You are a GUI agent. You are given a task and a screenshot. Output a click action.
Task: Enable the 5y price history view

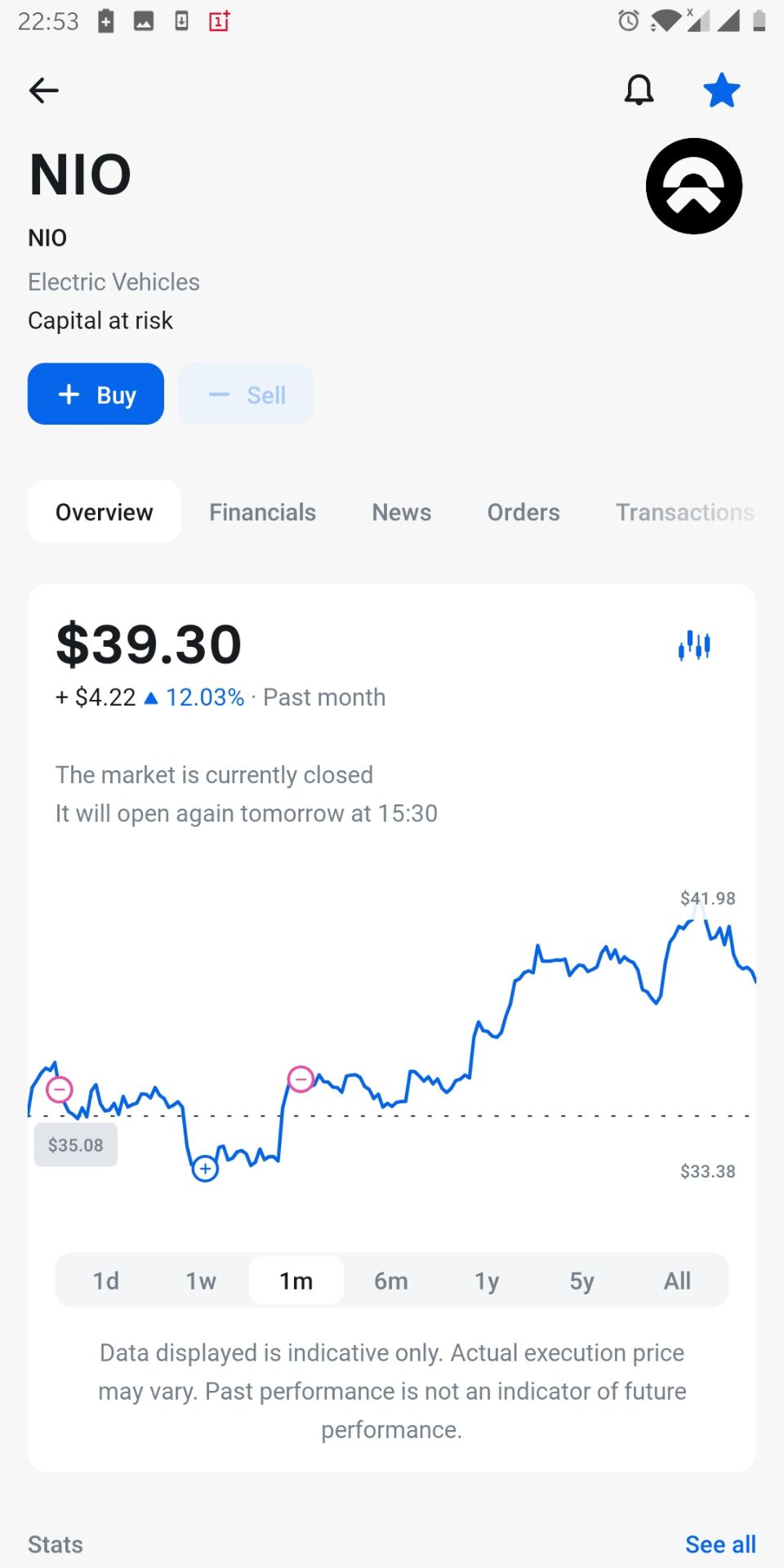coord(581,1280)
